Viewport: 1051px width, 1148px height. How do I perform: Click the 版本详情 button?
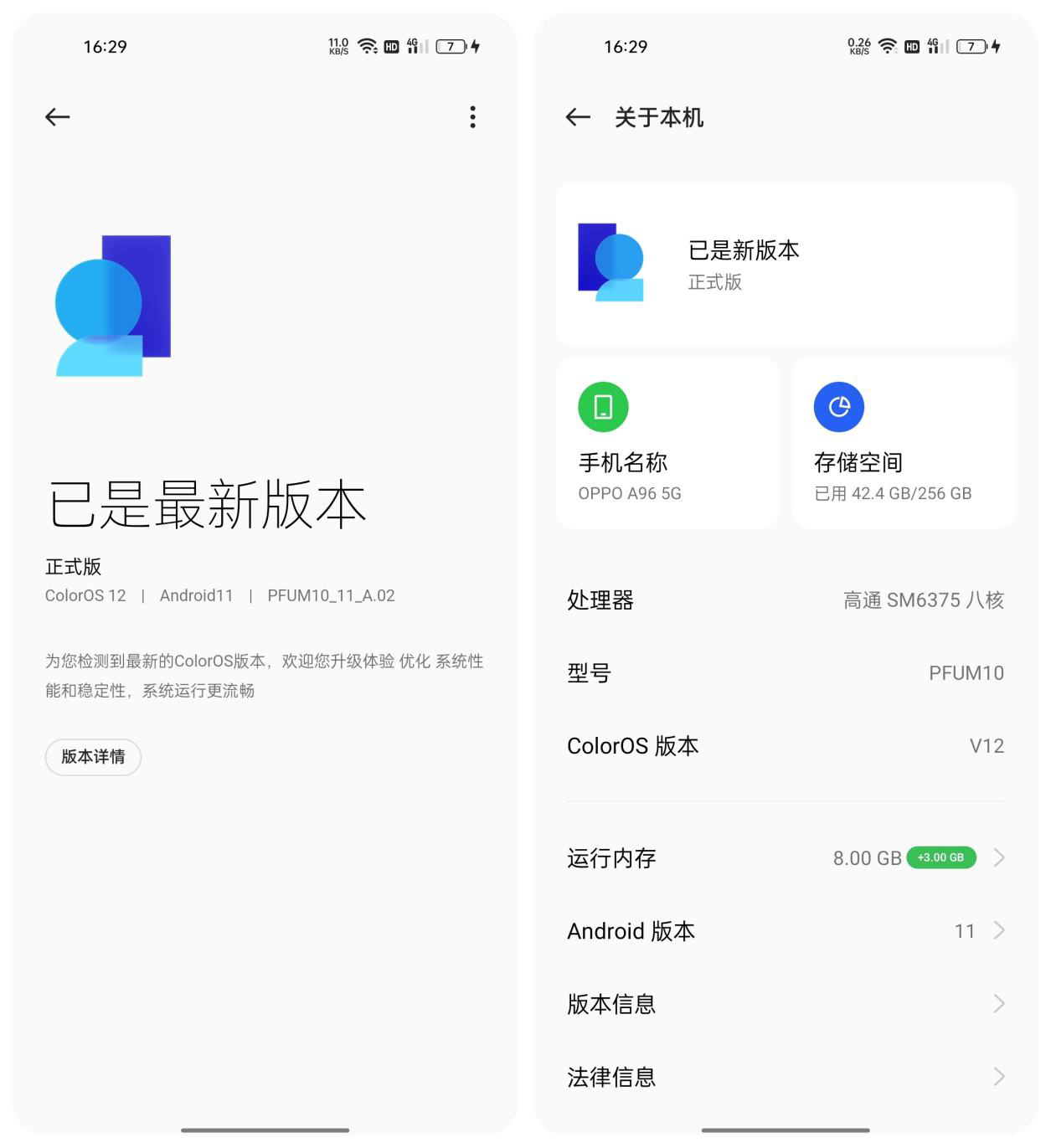tap(93, 757)
